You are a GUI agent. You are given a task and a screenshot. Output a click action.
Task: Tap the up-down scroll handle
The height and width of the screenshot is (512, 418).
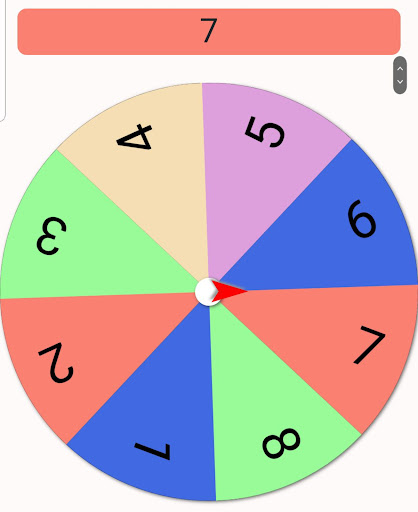point(400,75)
